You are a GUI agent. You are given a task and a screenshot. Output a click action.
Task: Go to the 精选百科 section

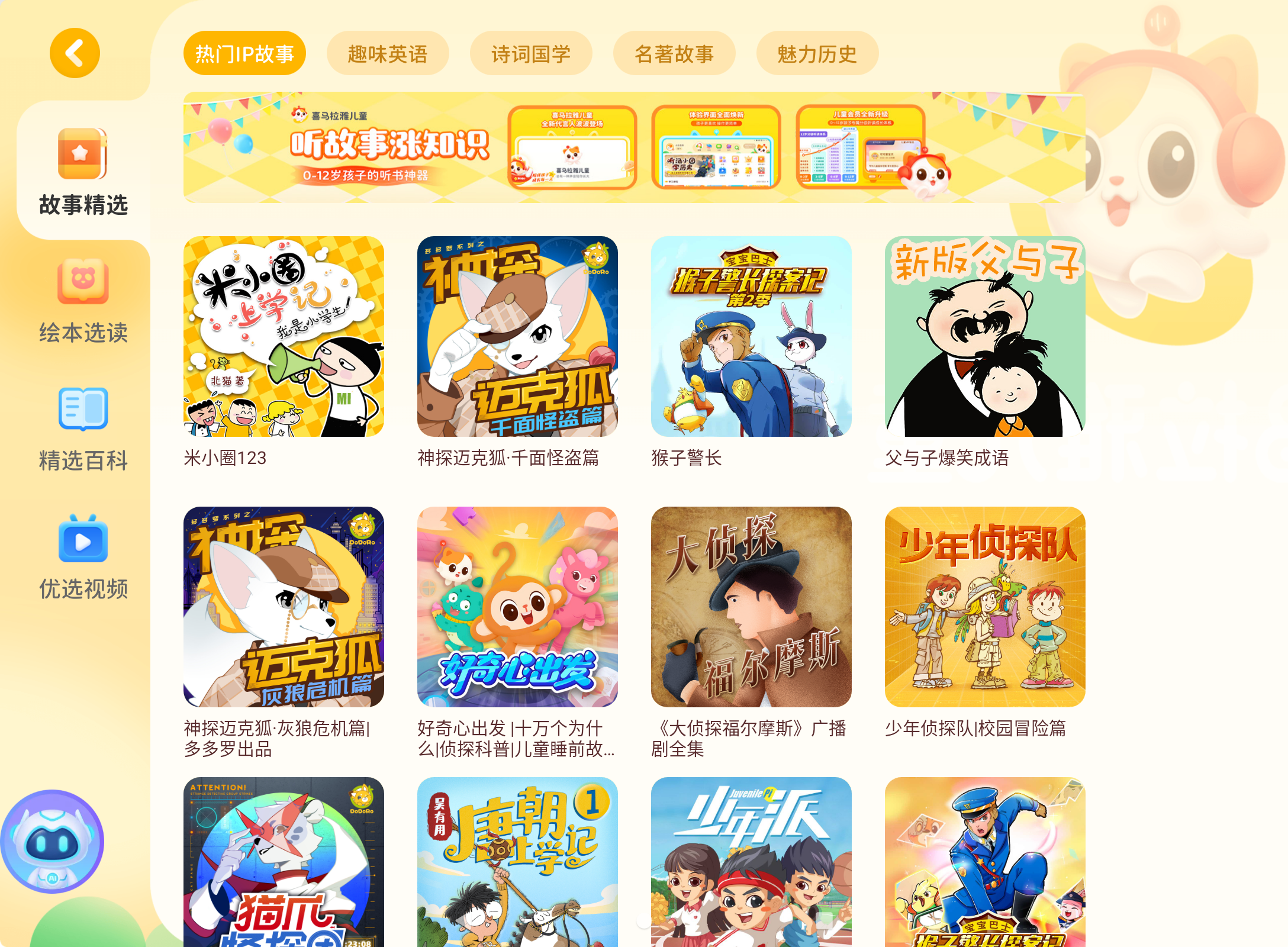click(x=83, y=429)
